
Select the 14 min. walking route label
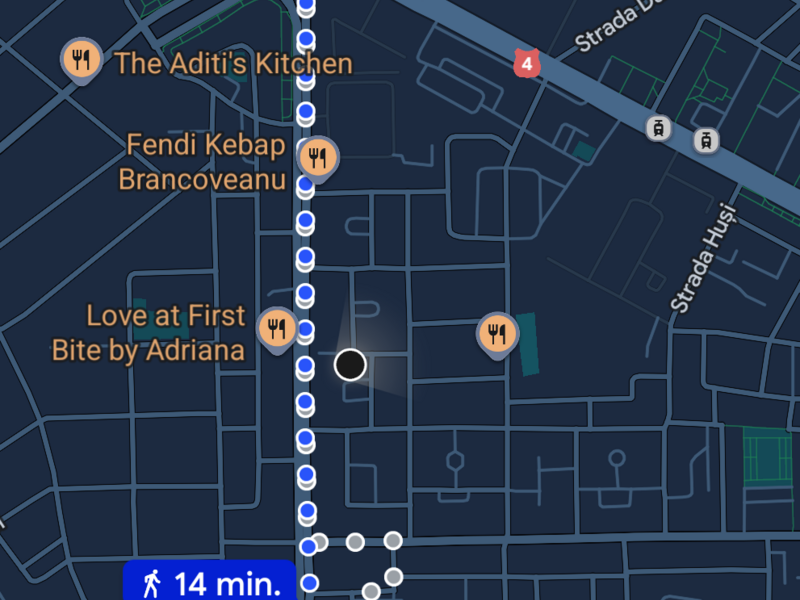click(x=209, y=583)
